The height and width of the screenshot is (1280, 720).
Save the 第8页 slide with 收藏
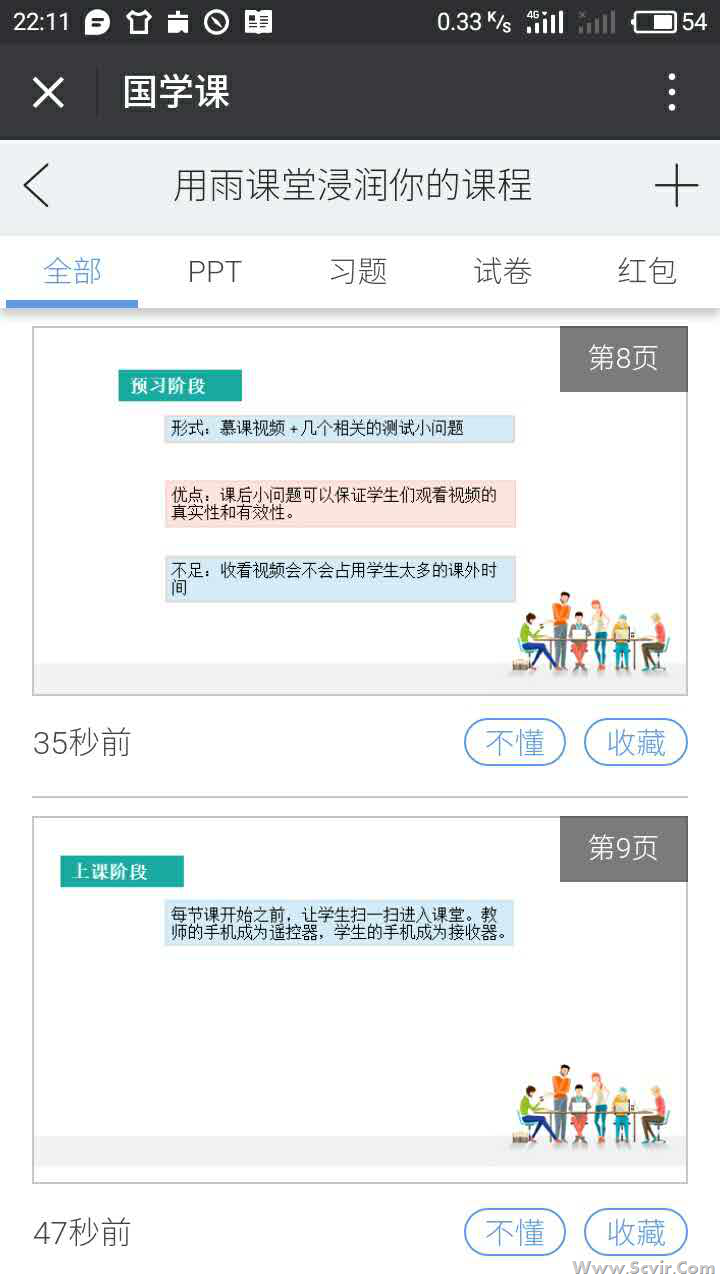[x=636, y=743]
